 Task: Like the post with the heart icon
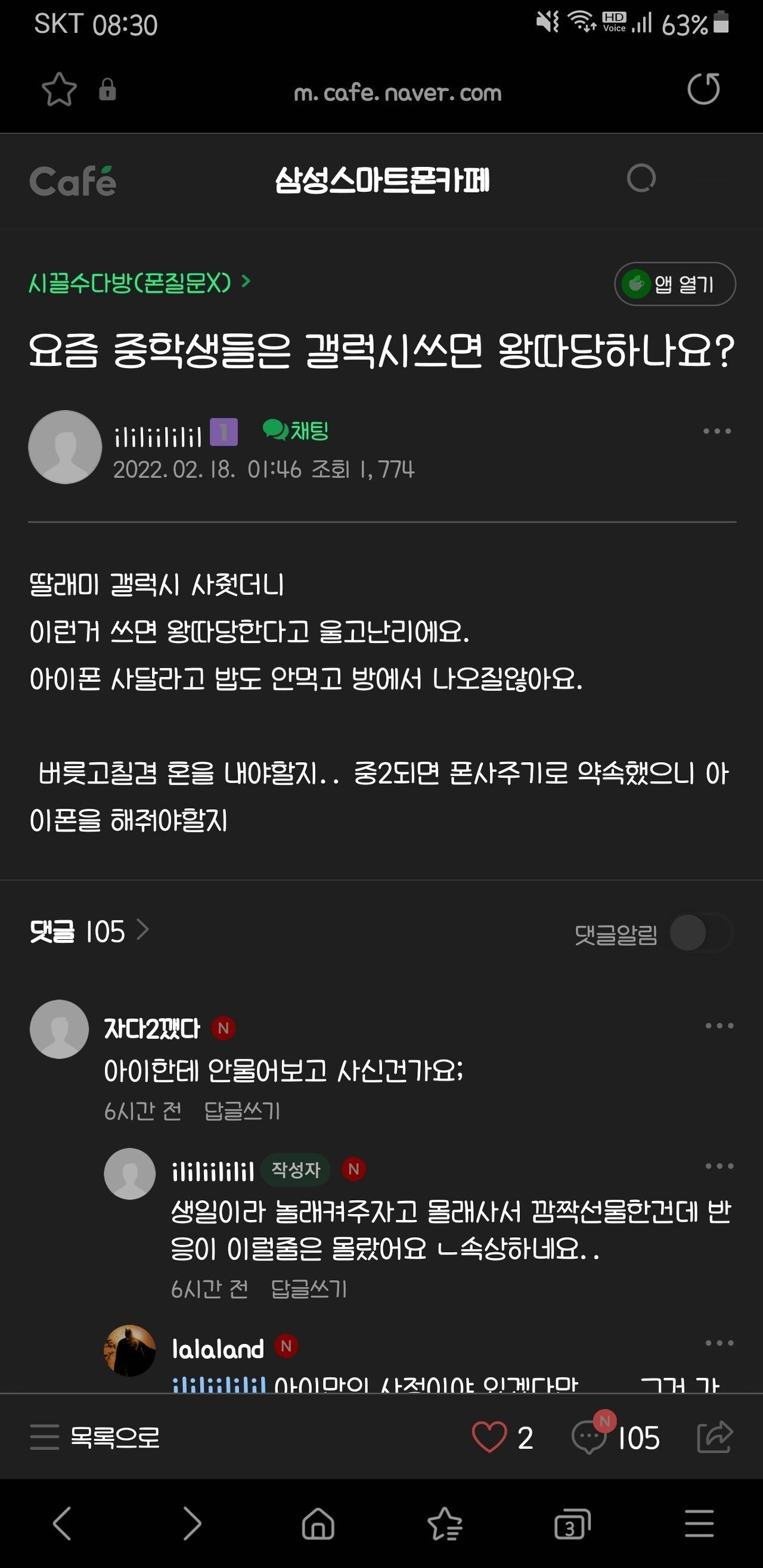point(489,1437)
